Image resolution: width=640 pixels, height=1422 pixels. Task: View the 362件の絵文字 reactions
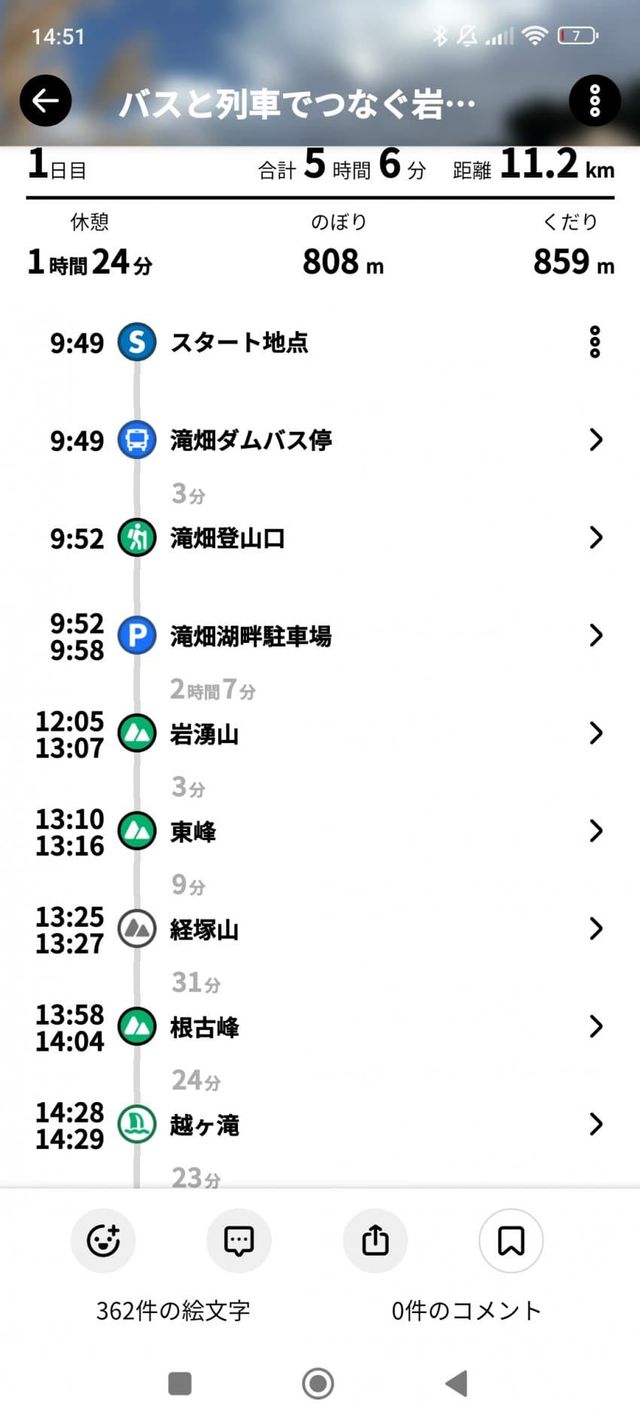(172, 1311)
